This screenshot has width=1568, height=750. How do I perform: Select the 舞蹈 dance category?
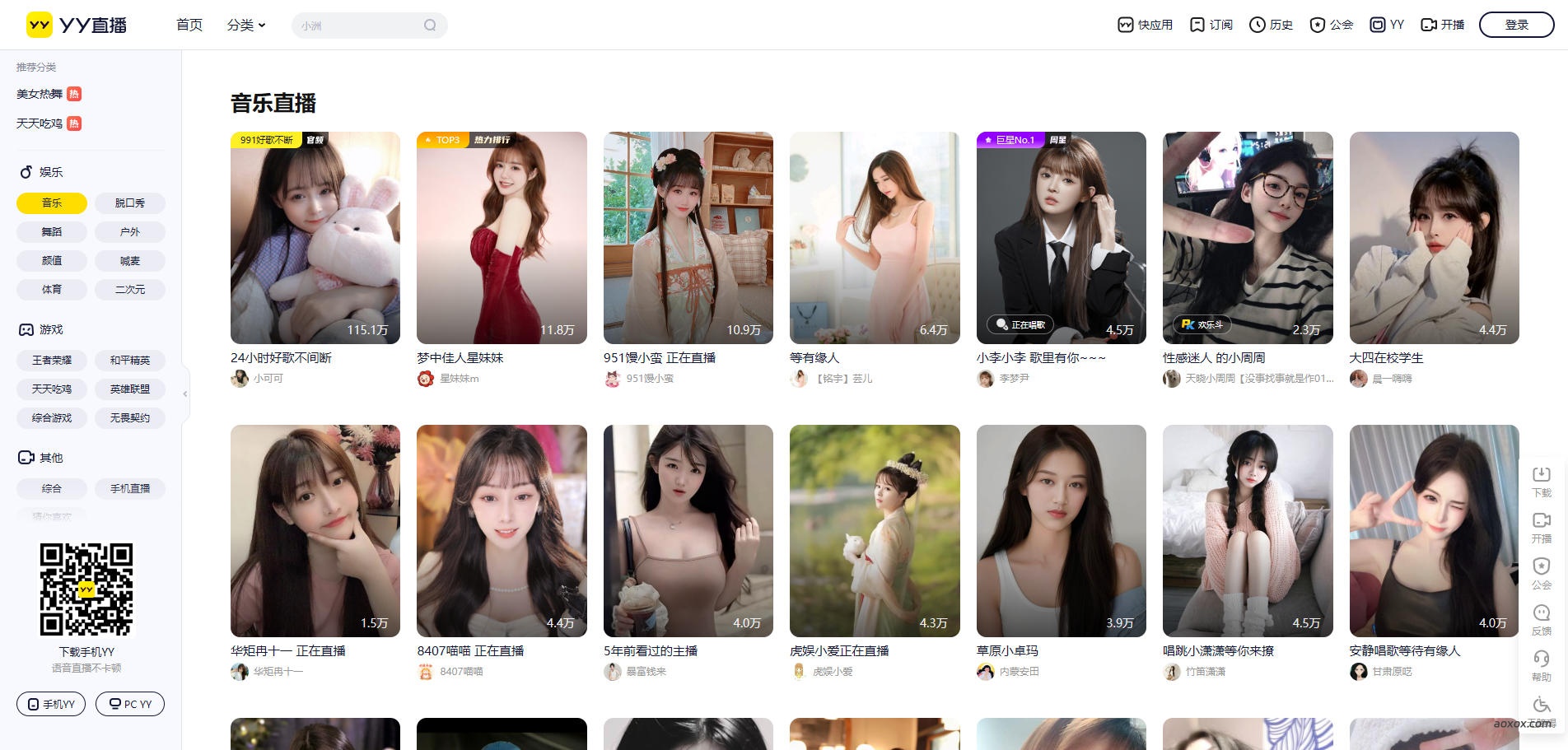[52, 232]
